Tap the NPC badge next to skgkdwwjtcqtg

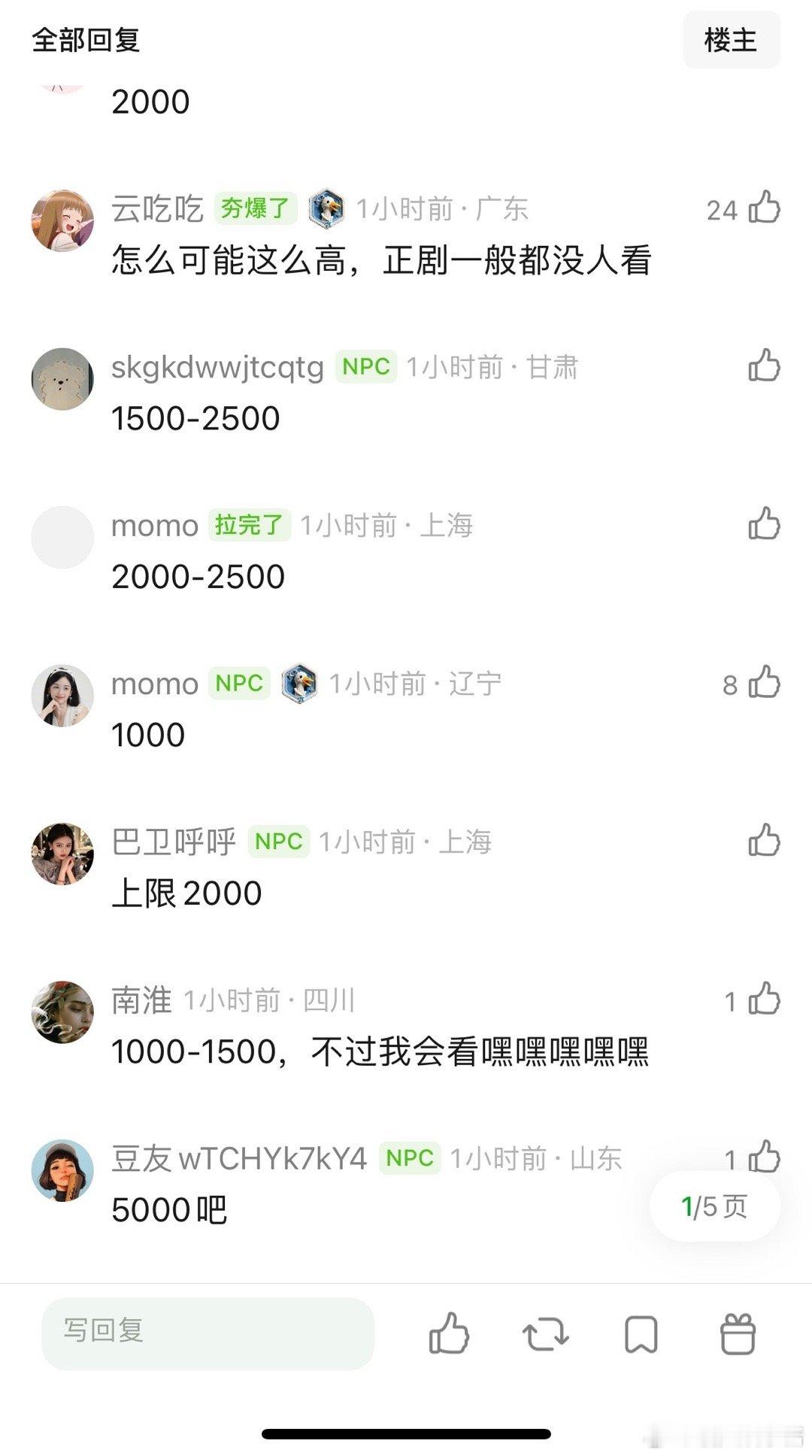coord(368,367)
